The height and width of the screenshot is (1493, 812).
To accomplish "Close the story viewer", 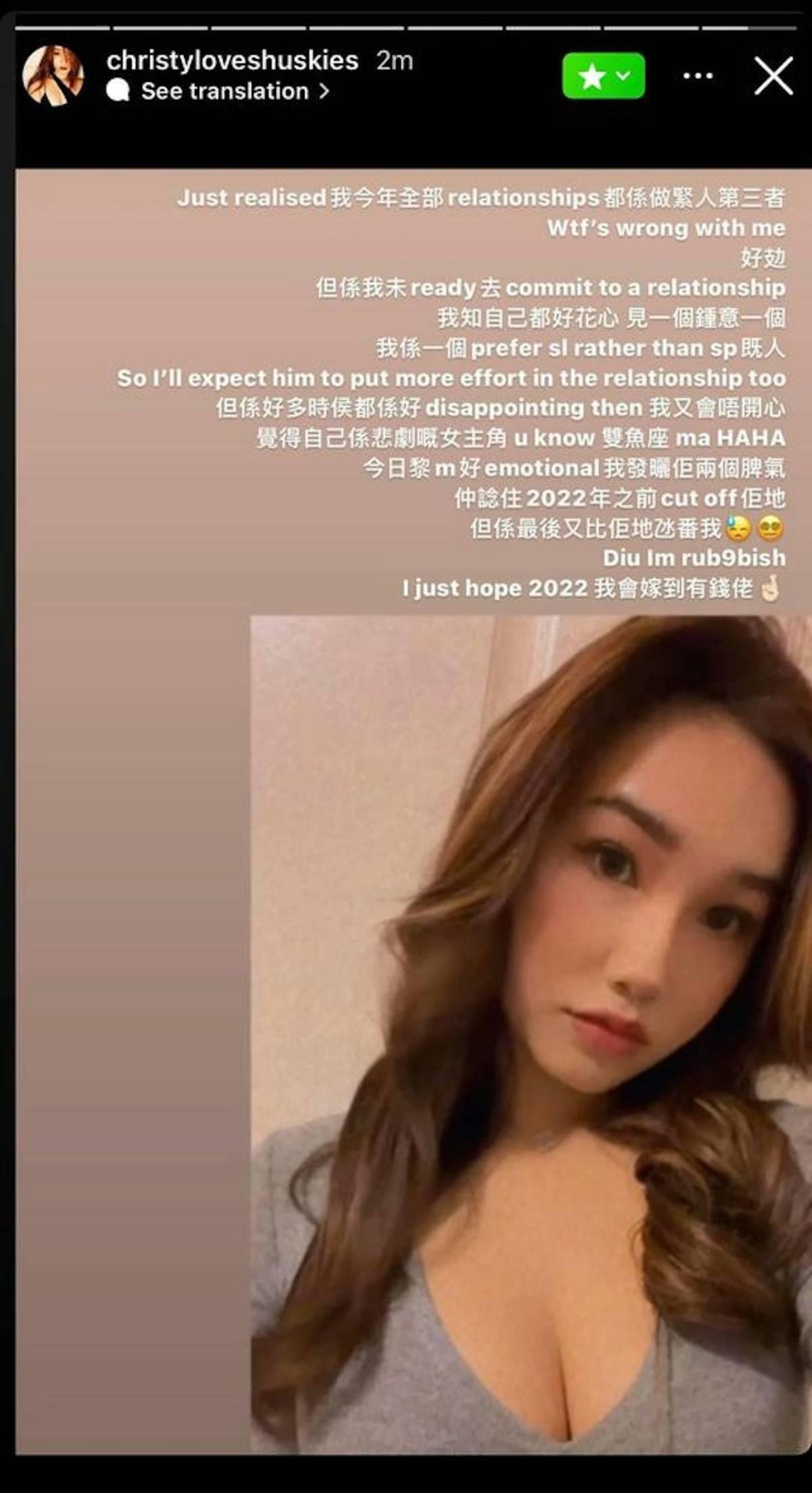I will pos(773,76).
